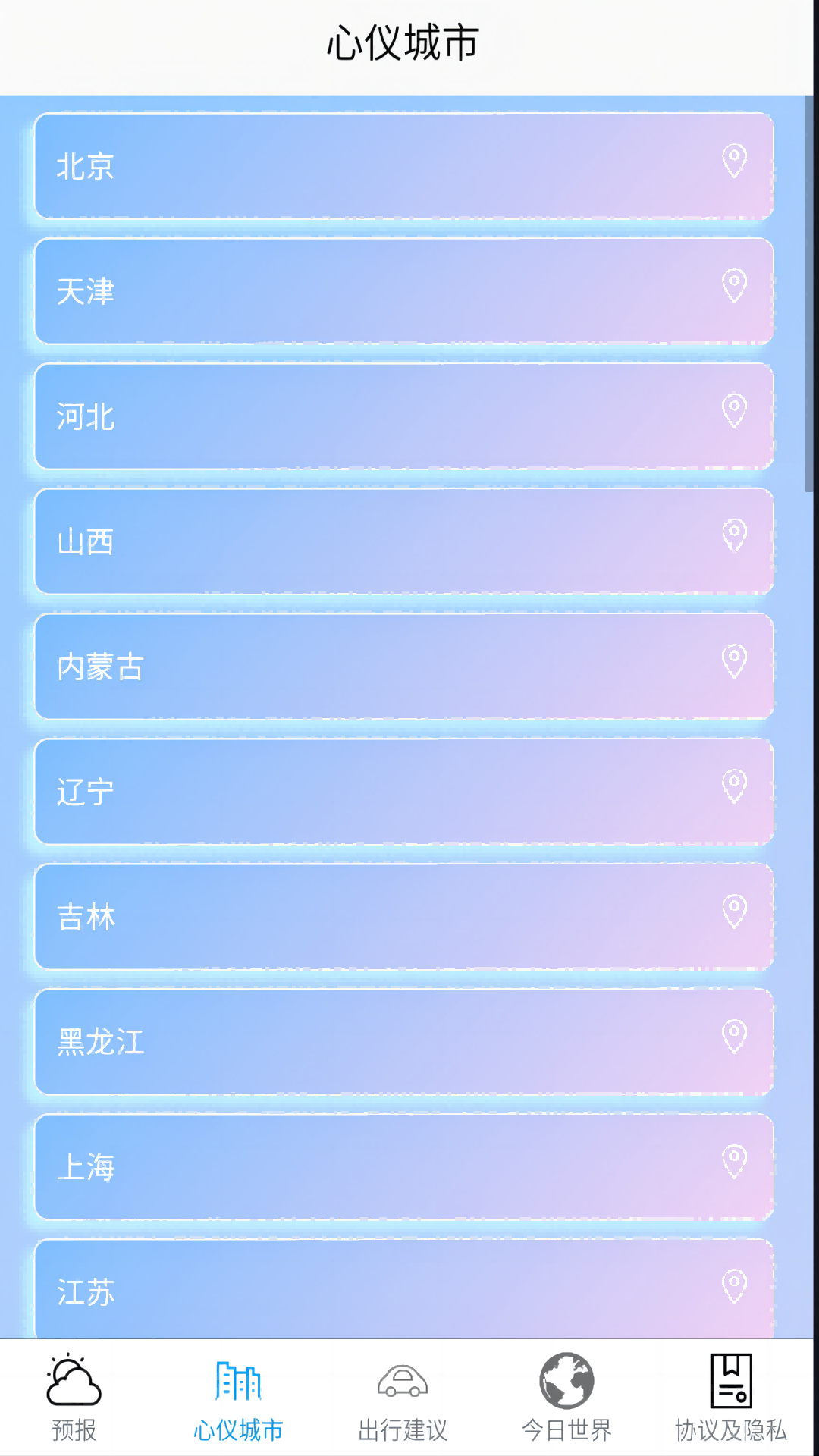Image resolution: width=819 pixels, height=1456 pixels.
Task: Select 天津 from the list
Action: pos(404,291)
